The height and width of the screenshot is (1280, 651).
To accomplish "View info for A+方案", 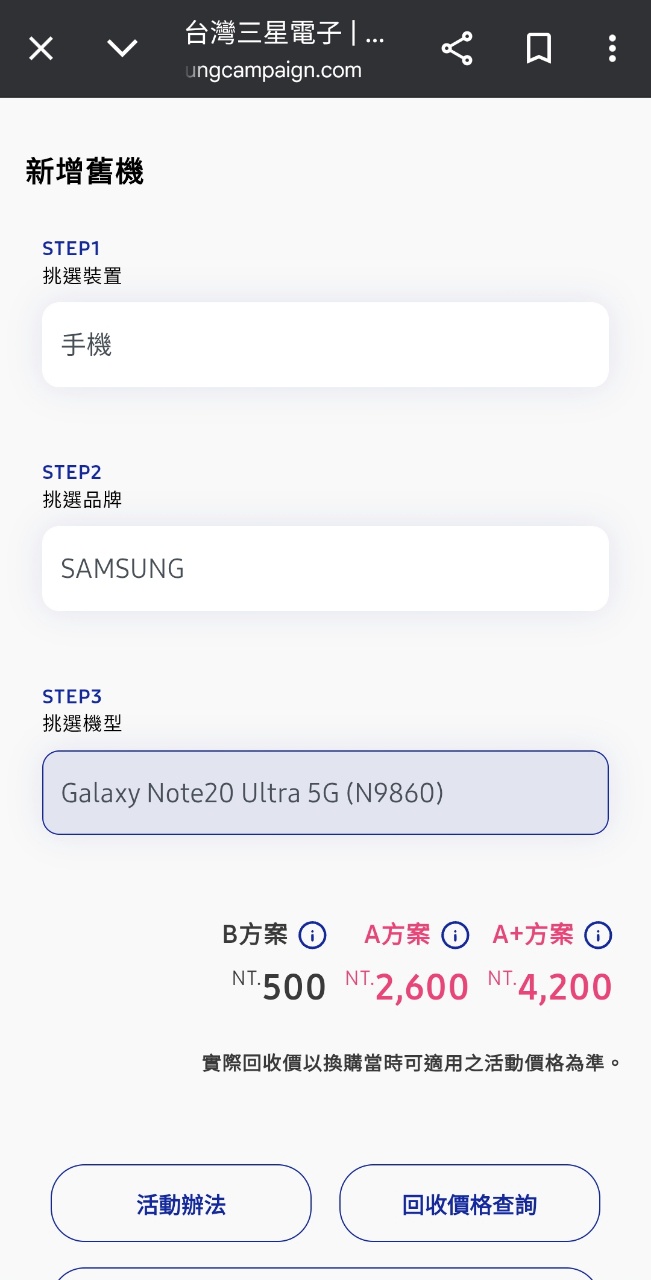I will click(598, 936).
